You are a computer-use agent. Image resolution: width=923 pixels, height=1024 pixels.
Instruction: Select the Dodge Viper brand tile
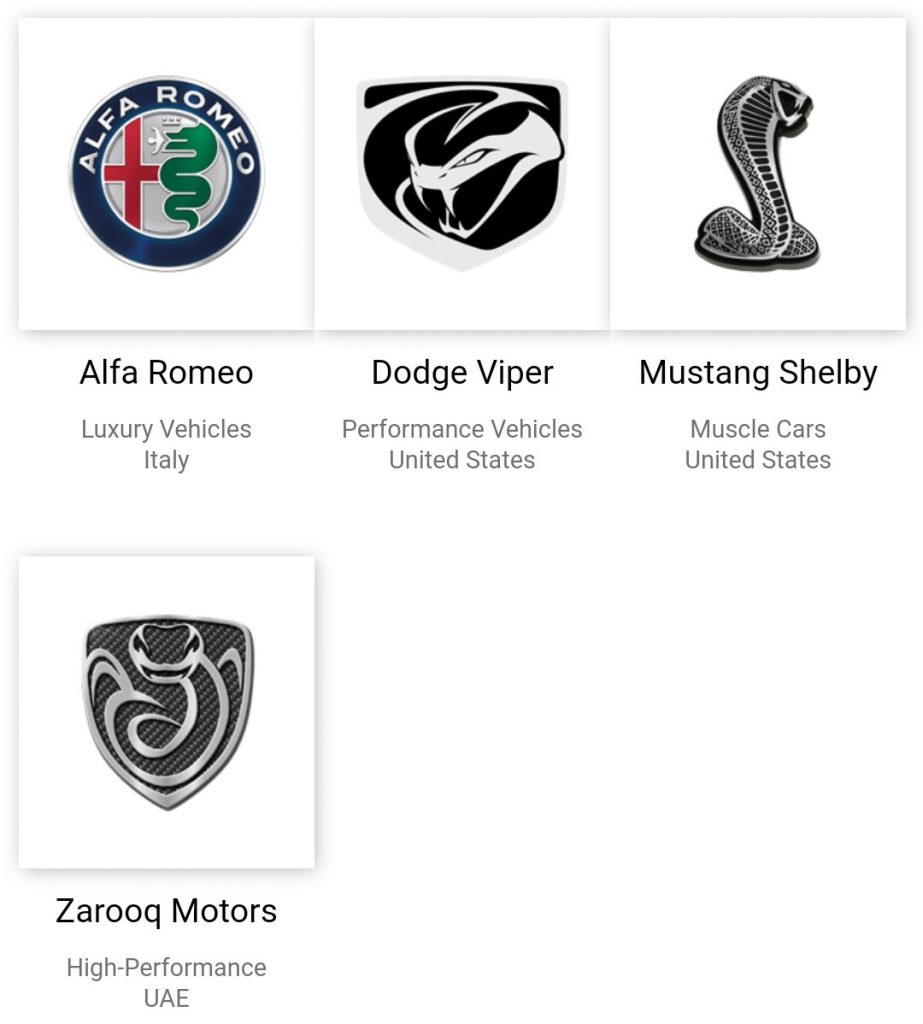pos(462,175)
